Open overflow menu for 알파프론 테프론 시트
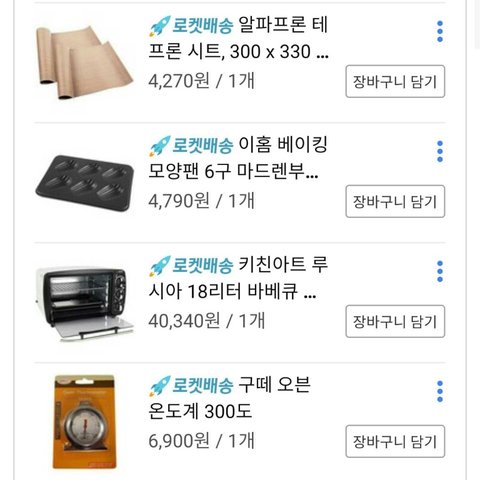The image size is (480, 480). pos(440,31)
